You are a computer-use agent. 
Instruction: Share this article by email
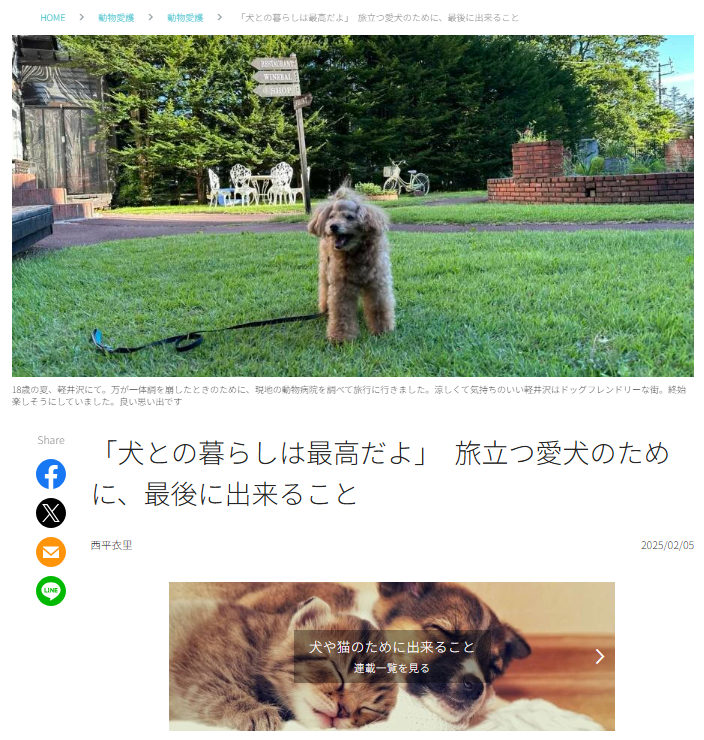51,552
